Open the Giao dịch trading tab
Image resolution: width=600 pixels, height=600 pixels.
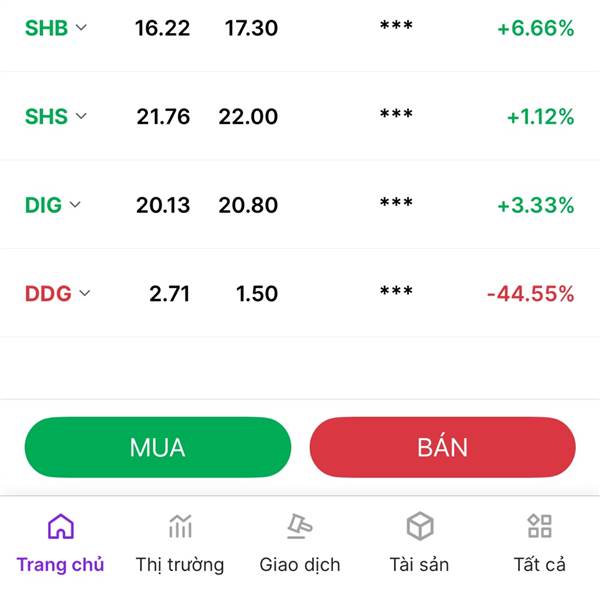(300, 543)
